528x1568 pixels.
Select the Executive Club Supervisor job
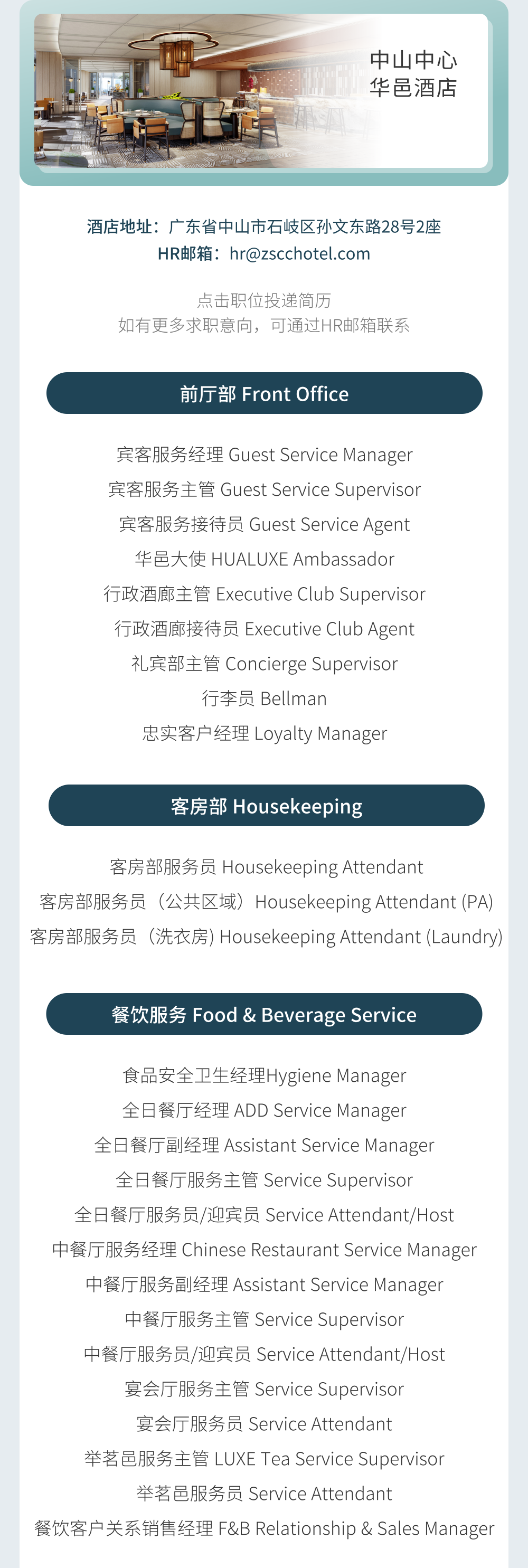click(265, 593)
